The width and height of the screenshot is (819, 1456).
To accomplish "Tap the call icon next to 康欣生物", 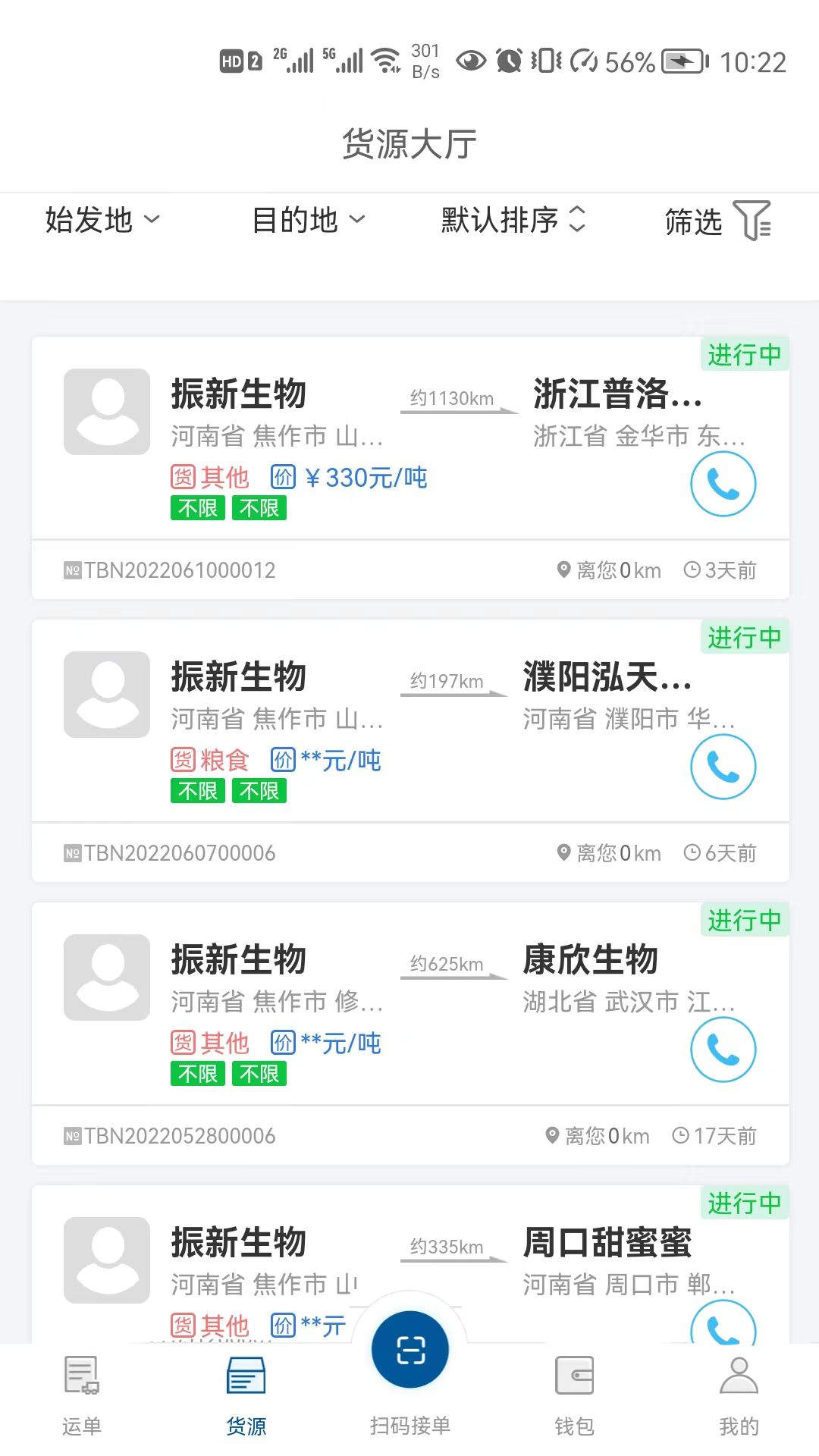I will pyautogui.click(x=723, y=1050).
